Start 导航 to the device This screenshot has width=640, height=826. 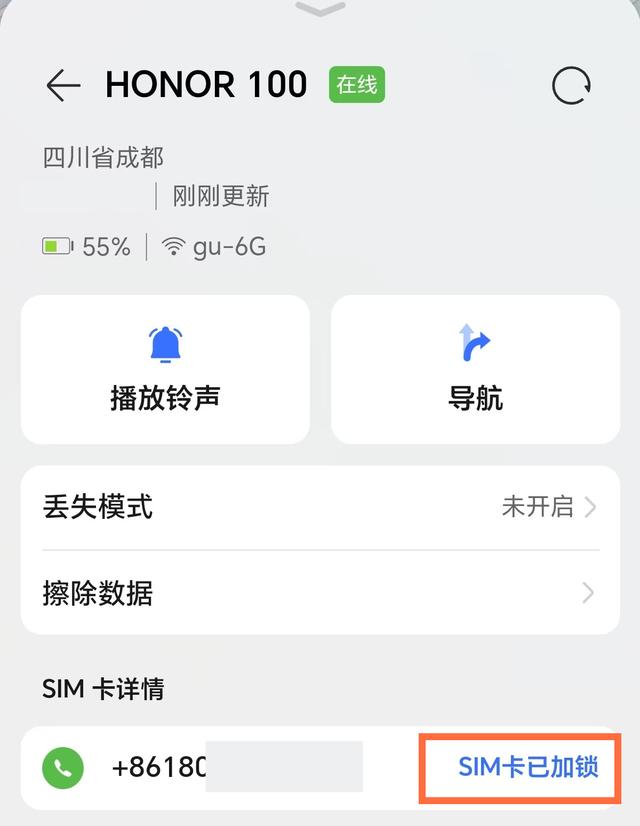tap(475, 369)
